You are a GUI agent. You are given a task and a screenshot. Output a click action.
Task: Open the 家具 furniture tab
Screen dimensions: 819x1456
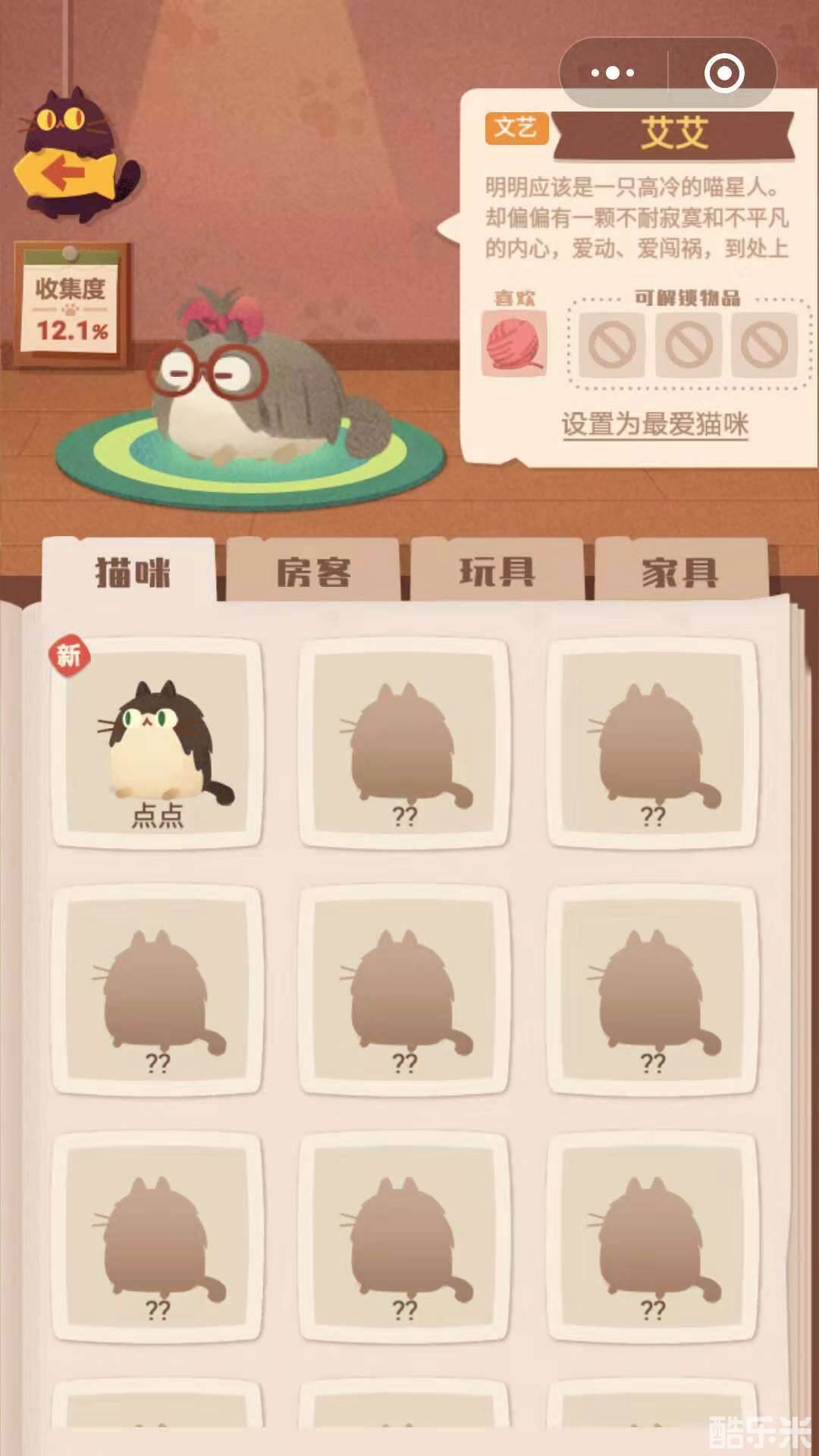[679, 573]
